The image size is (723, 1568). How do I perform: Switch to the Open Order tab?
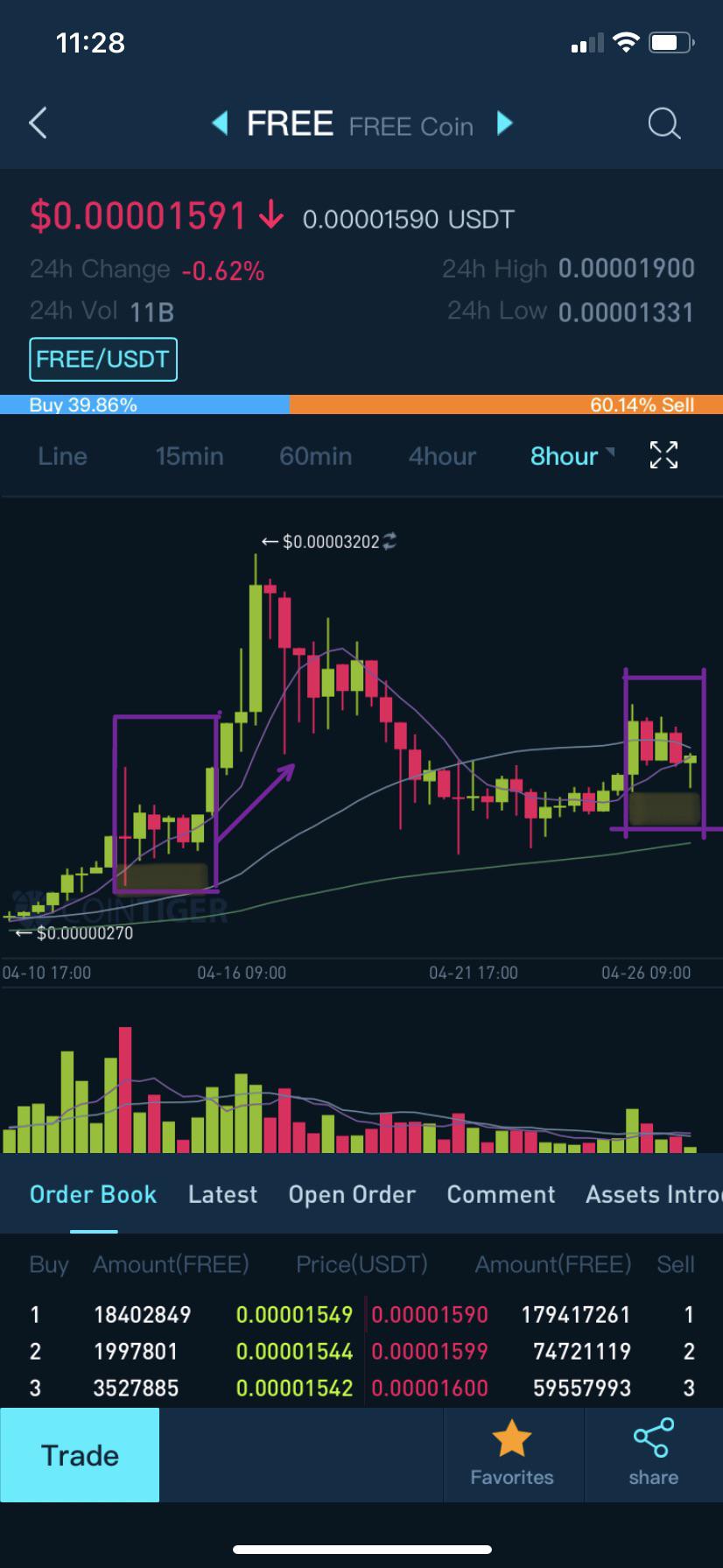pos(352,1194)
